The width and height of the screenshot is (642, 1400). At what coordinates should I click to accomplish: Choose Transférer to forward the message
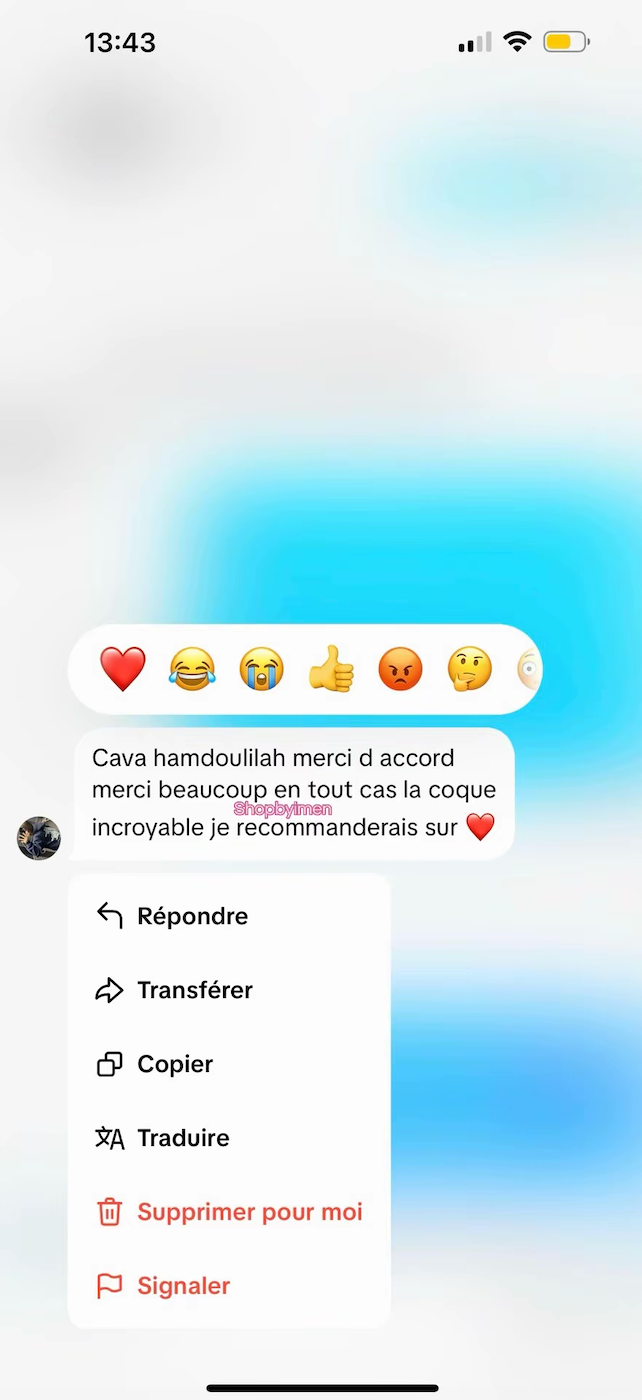[x=194, y=990]
